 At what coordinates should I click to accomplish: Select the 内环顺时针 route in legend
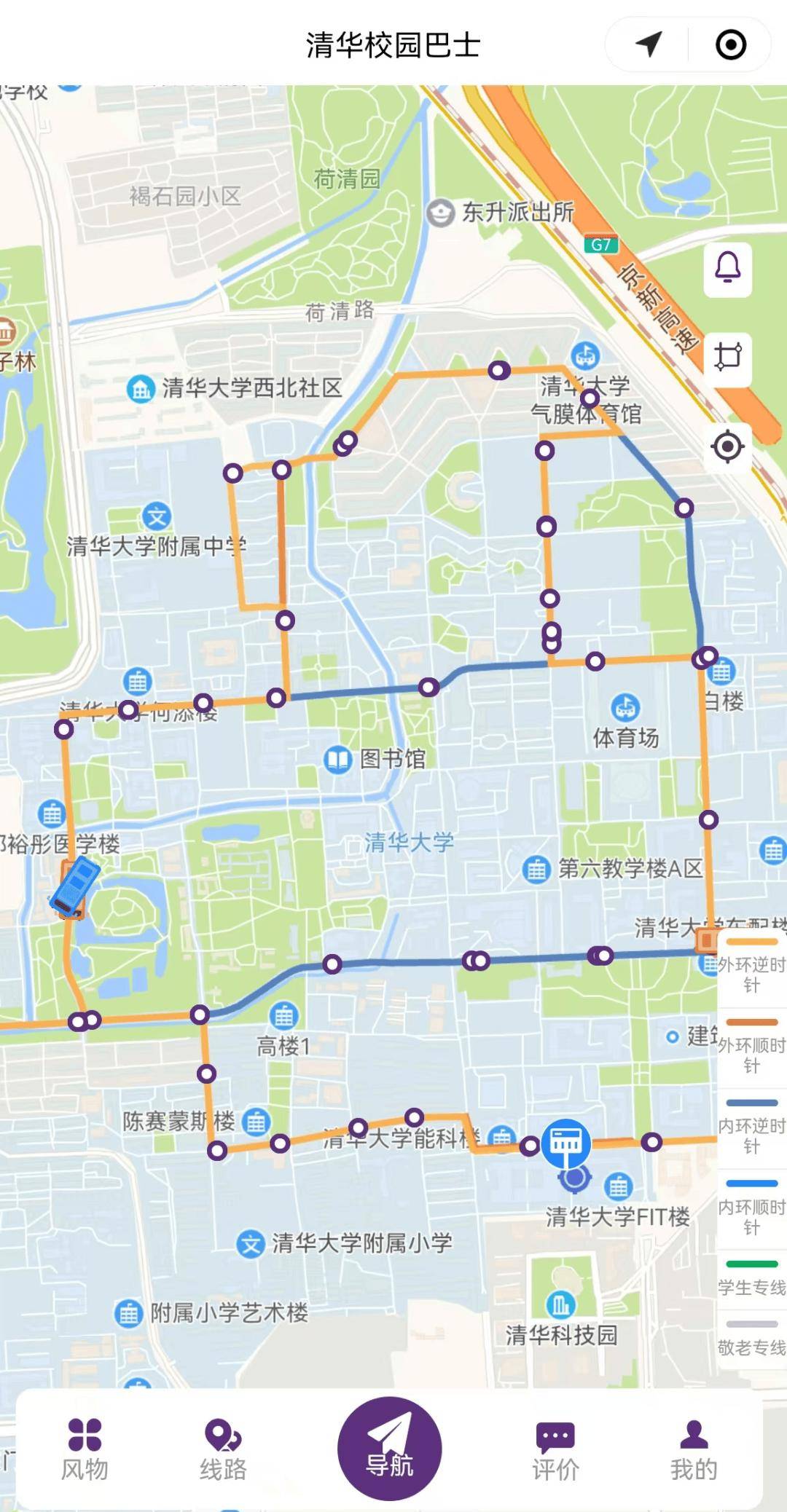click(x=752, y=1208)
